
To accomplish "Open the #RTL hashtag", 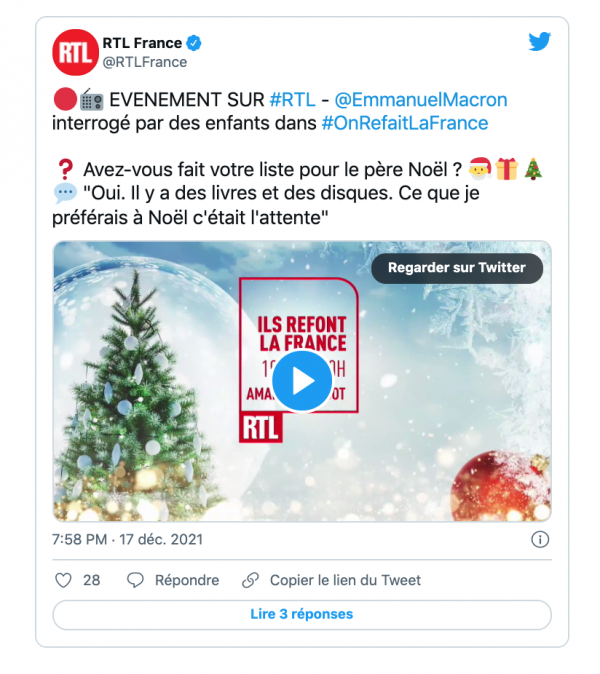I will click(x=292, y=100).
